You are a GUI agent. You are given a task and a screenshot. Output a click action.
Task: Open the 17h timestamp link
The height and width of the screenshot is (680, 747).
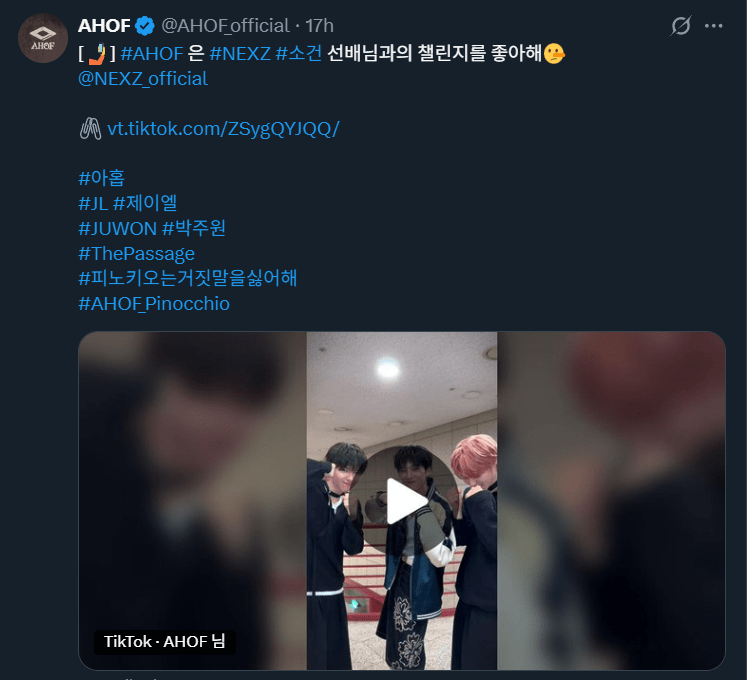click(x=320, y=26)
